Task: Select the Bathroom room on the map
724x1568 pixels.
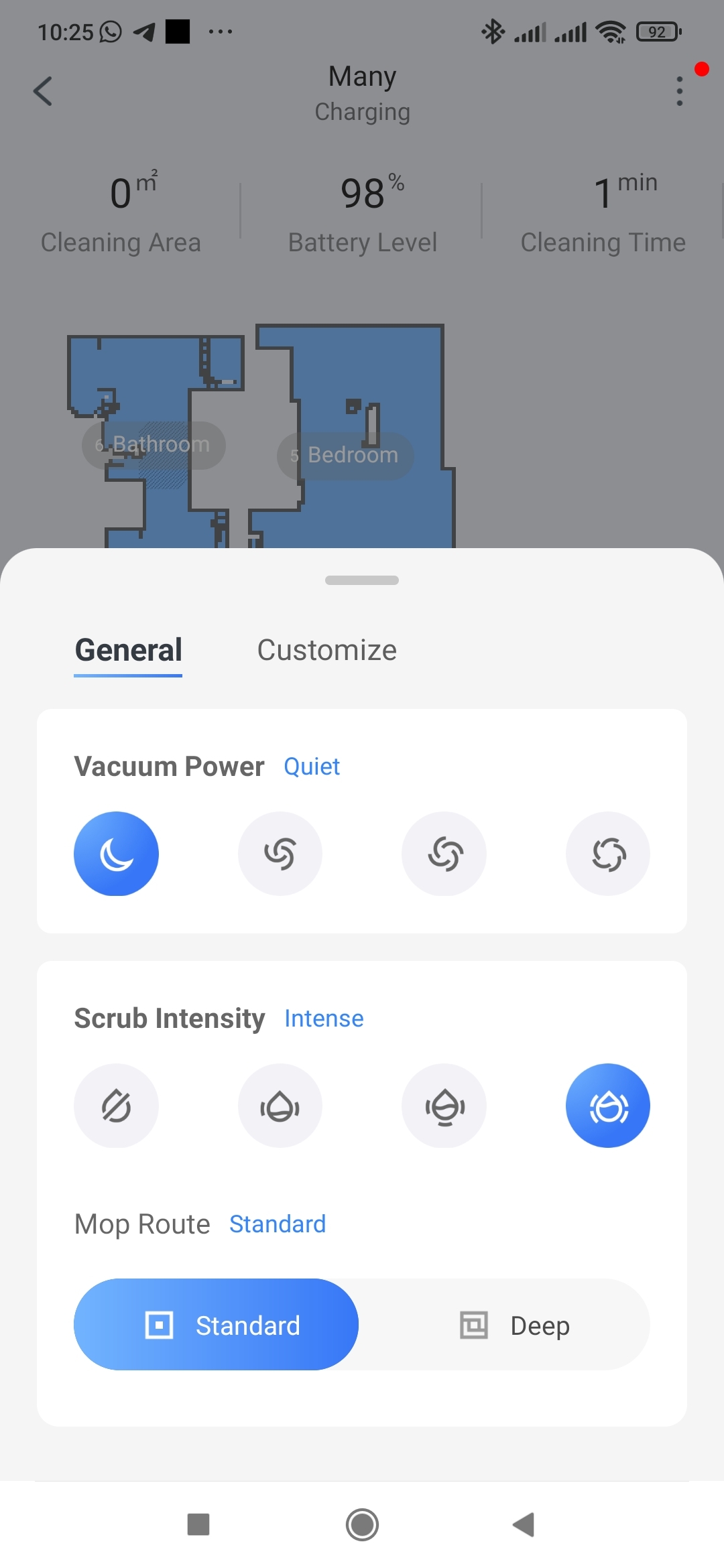Action: click(154, 444)
